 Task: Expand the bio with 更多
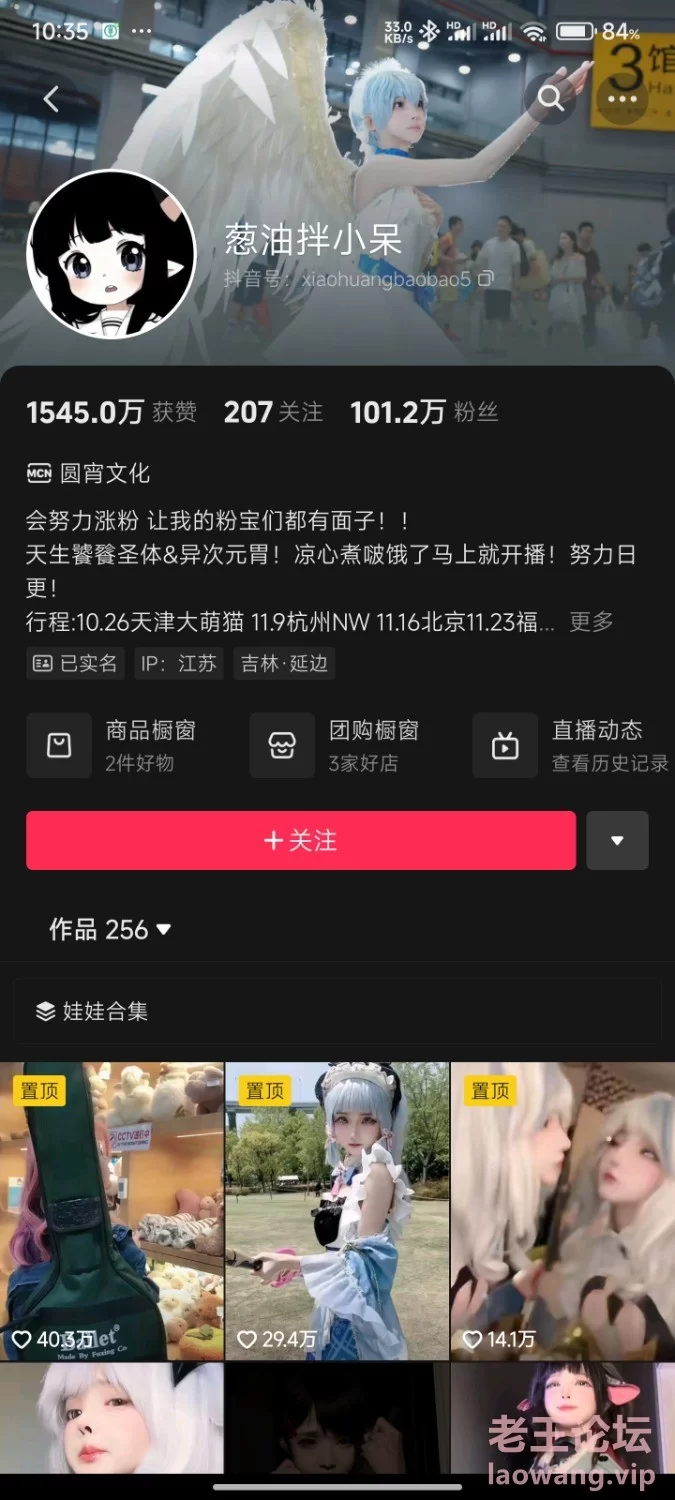point(591,622)
